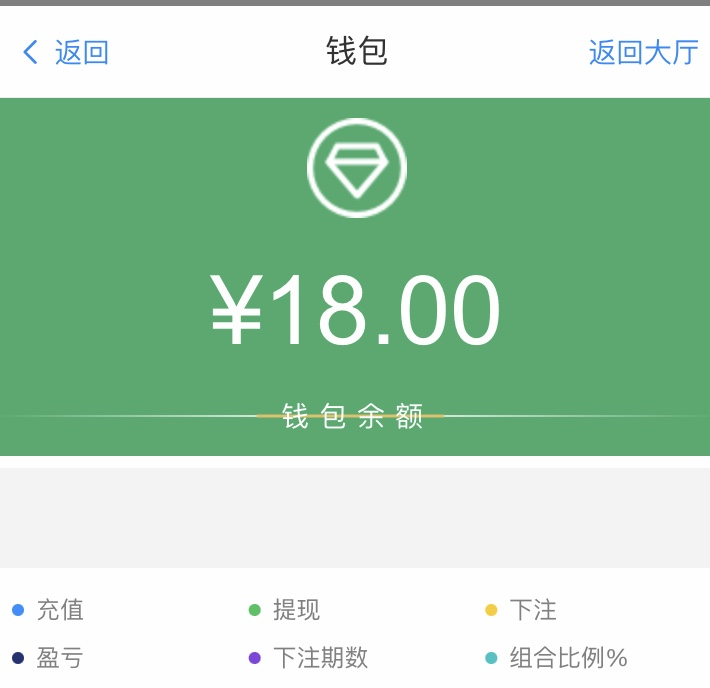710x688 pixels.
Task: Tap 返回大厅 to return to lobby
Action: click(x=643, y=52)
